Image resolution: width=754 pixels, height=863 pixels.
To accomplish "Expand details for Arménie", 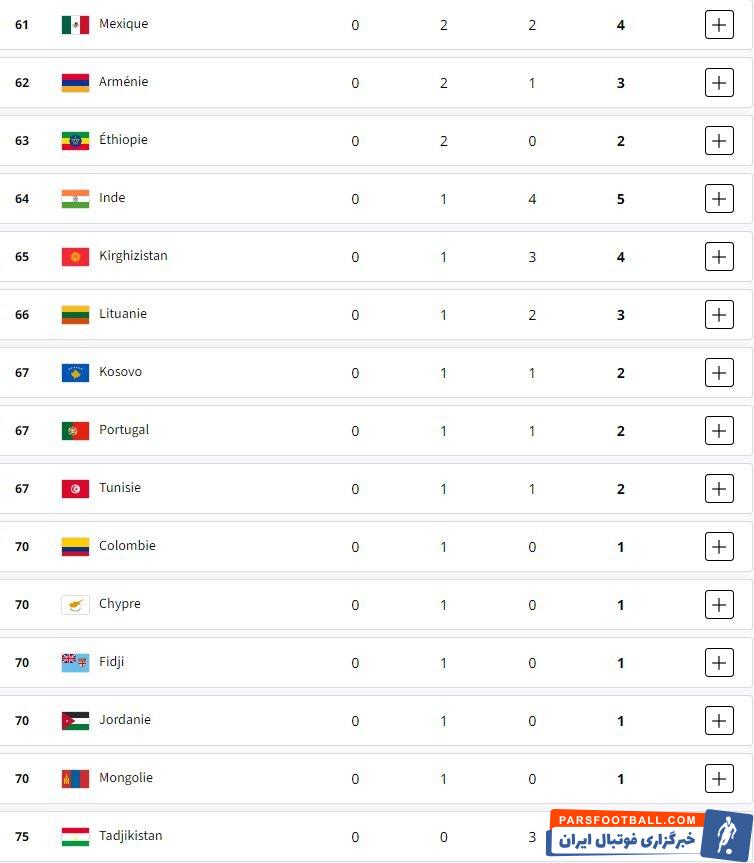I will point(719,83).
